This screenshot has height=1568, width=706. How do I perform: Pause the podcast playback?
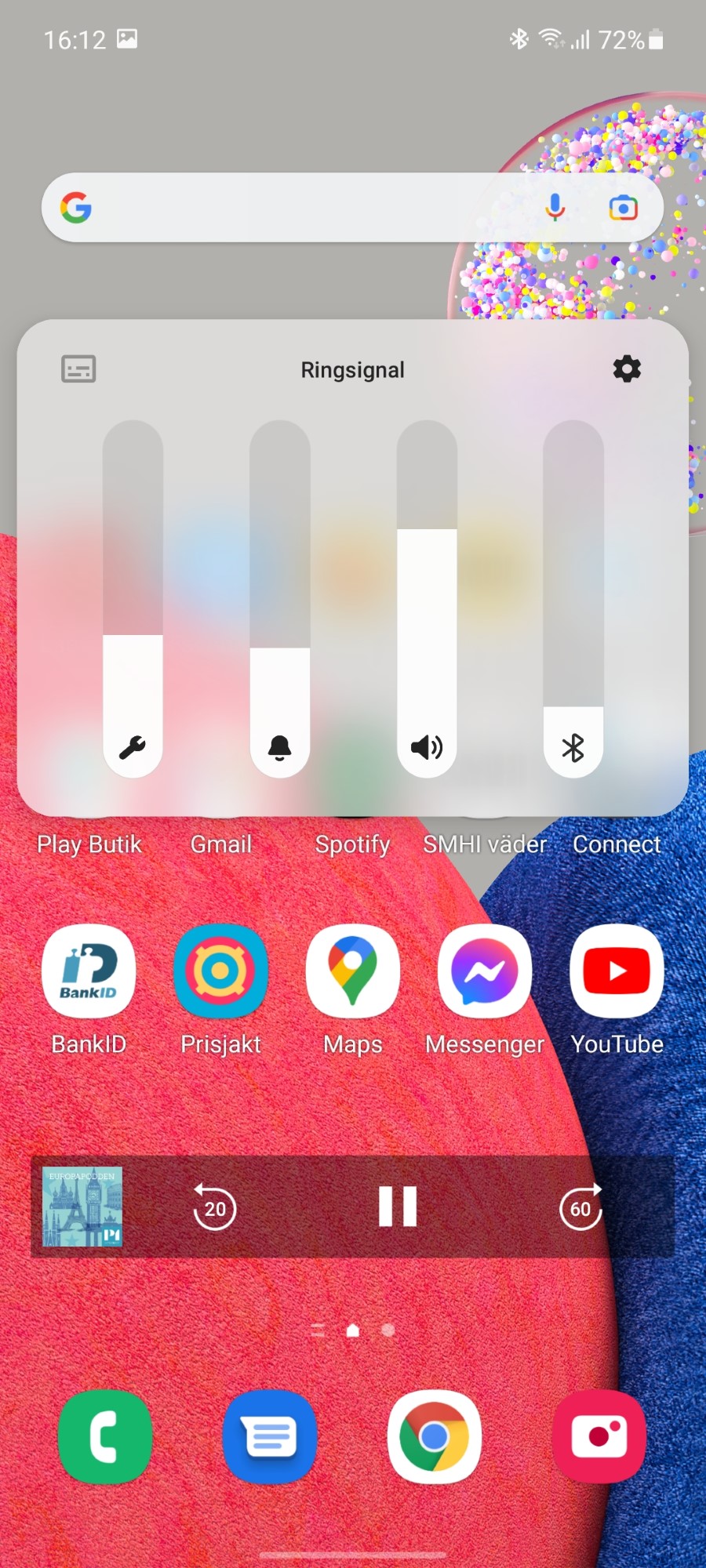click(397, 1207)
